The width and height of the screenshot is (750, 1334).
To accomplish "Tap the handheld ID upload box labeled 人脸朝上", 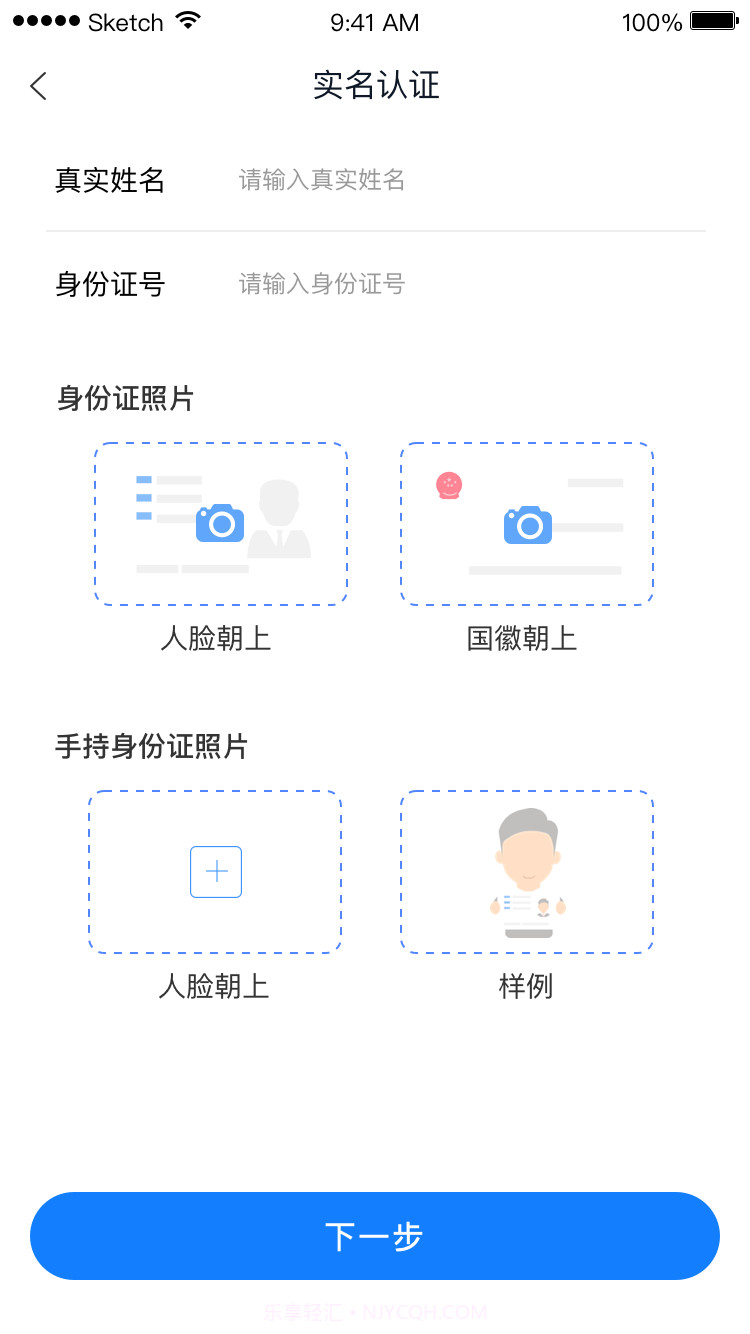I will [215, 871].
